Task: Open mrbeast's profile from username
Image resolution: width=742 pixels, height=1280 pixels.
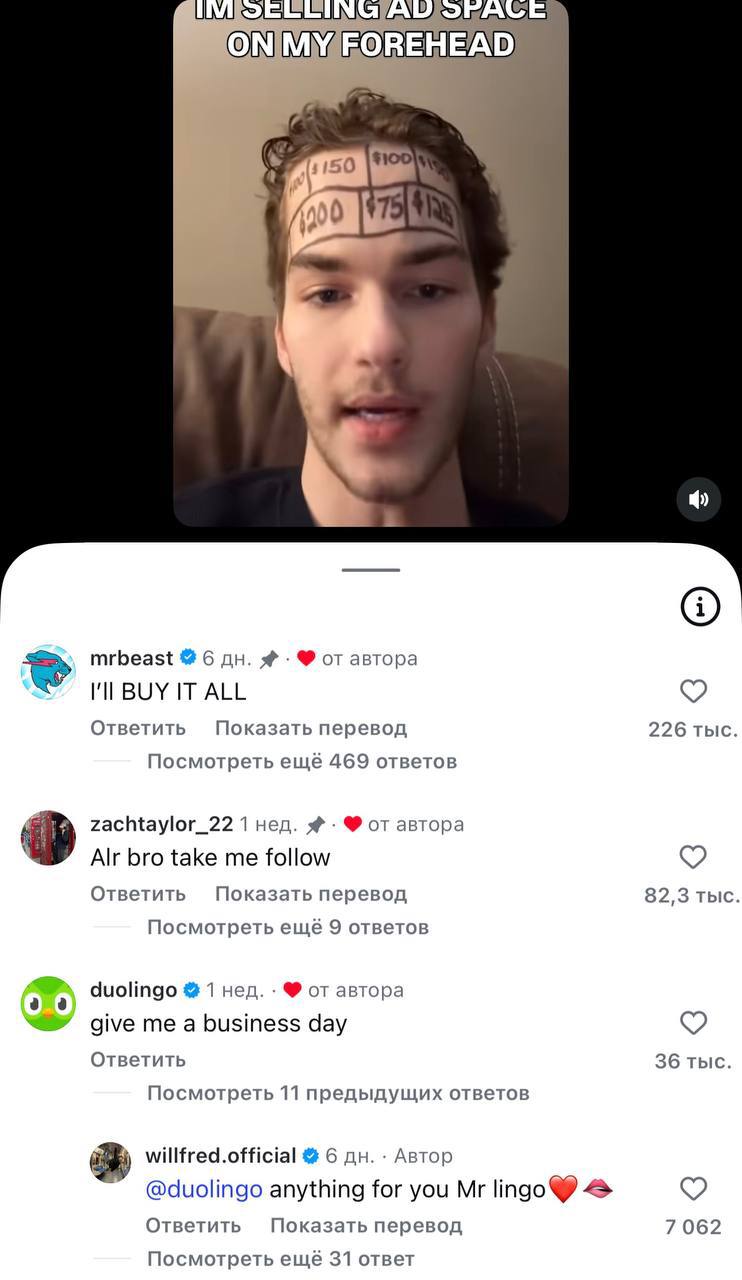Action: click(x=131, y=658)
